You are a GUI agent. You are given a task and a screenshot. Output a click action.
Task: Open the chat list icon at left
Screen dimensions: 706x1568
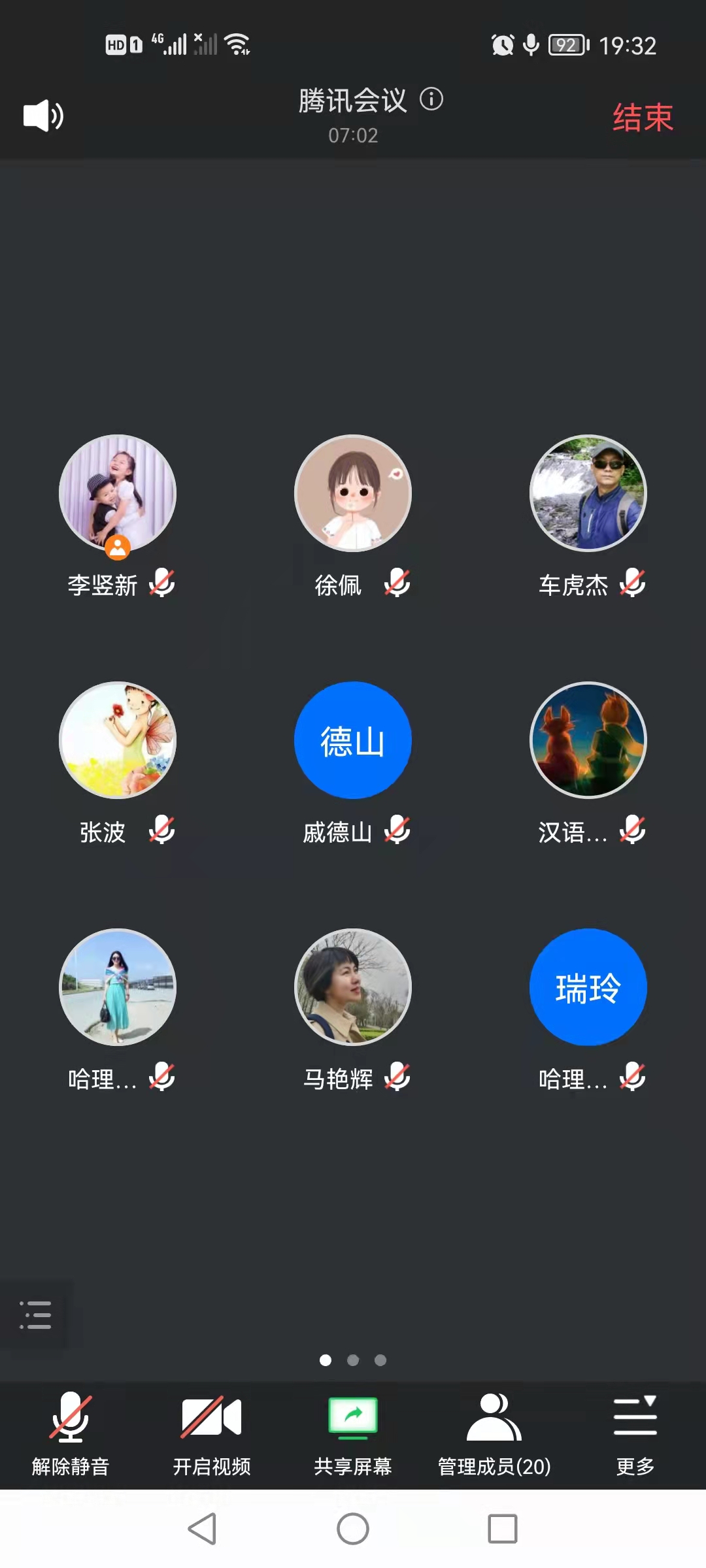click(35, 1315)
